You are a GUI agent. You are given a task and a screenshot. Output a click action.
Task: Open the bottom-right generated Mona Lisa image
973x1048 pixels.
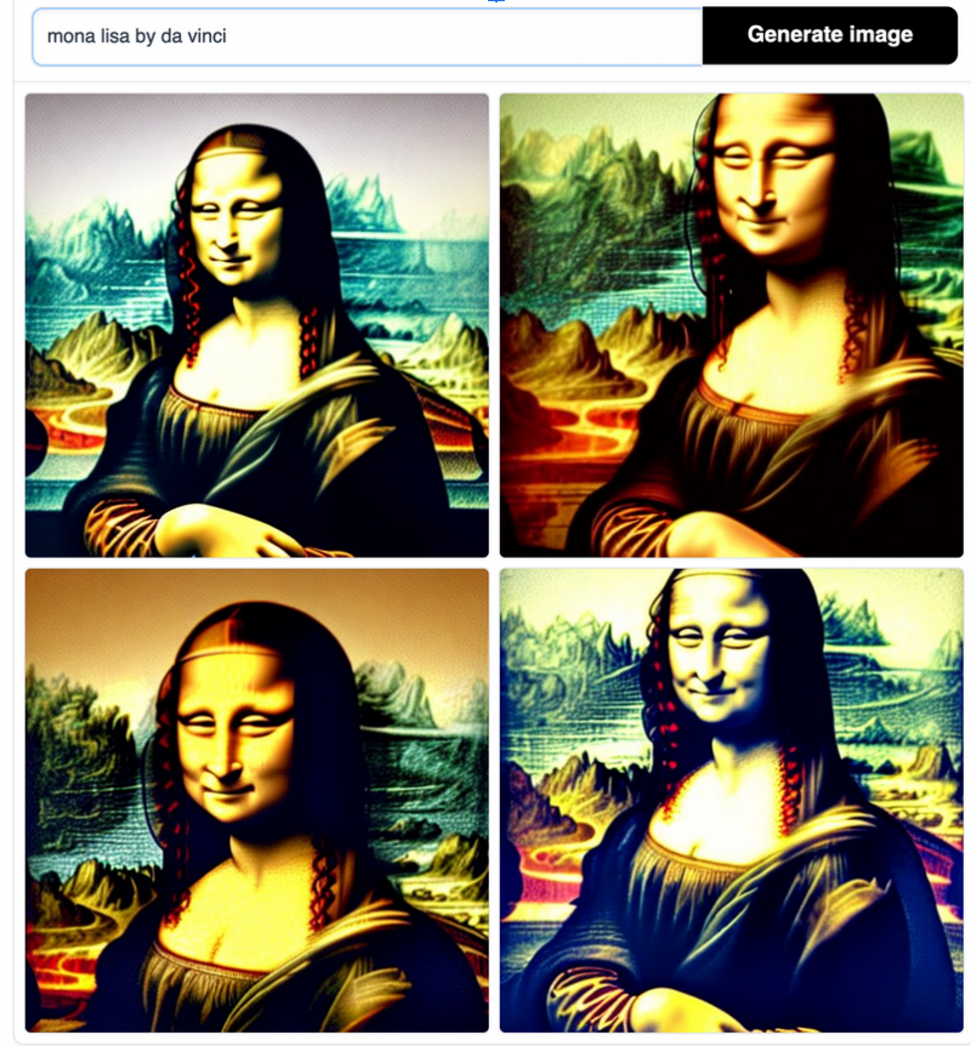[x=731, y=800]
